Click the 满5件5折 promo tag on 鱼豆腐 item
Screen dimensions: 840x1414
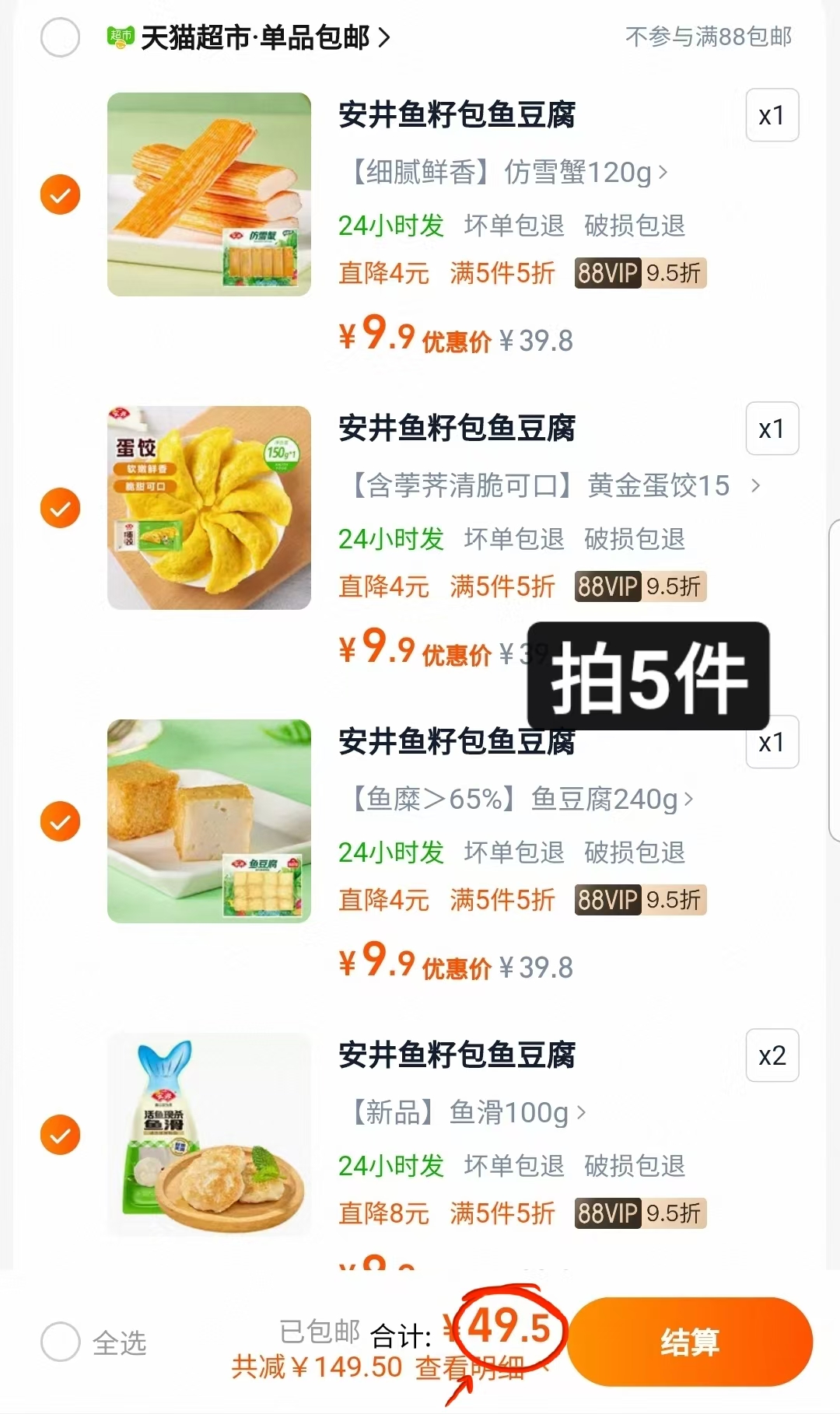[502, 900]
